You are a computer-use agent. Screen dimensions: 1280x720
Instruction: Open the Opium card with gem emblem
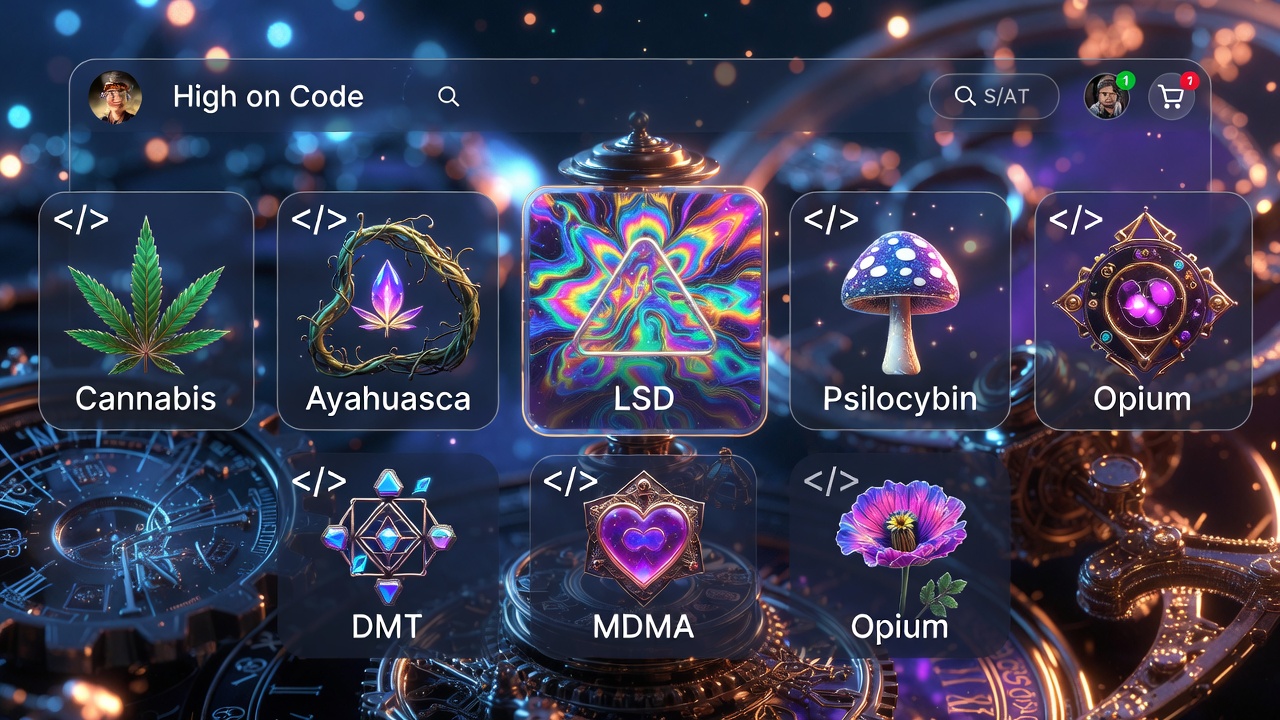pos(1143,311)
